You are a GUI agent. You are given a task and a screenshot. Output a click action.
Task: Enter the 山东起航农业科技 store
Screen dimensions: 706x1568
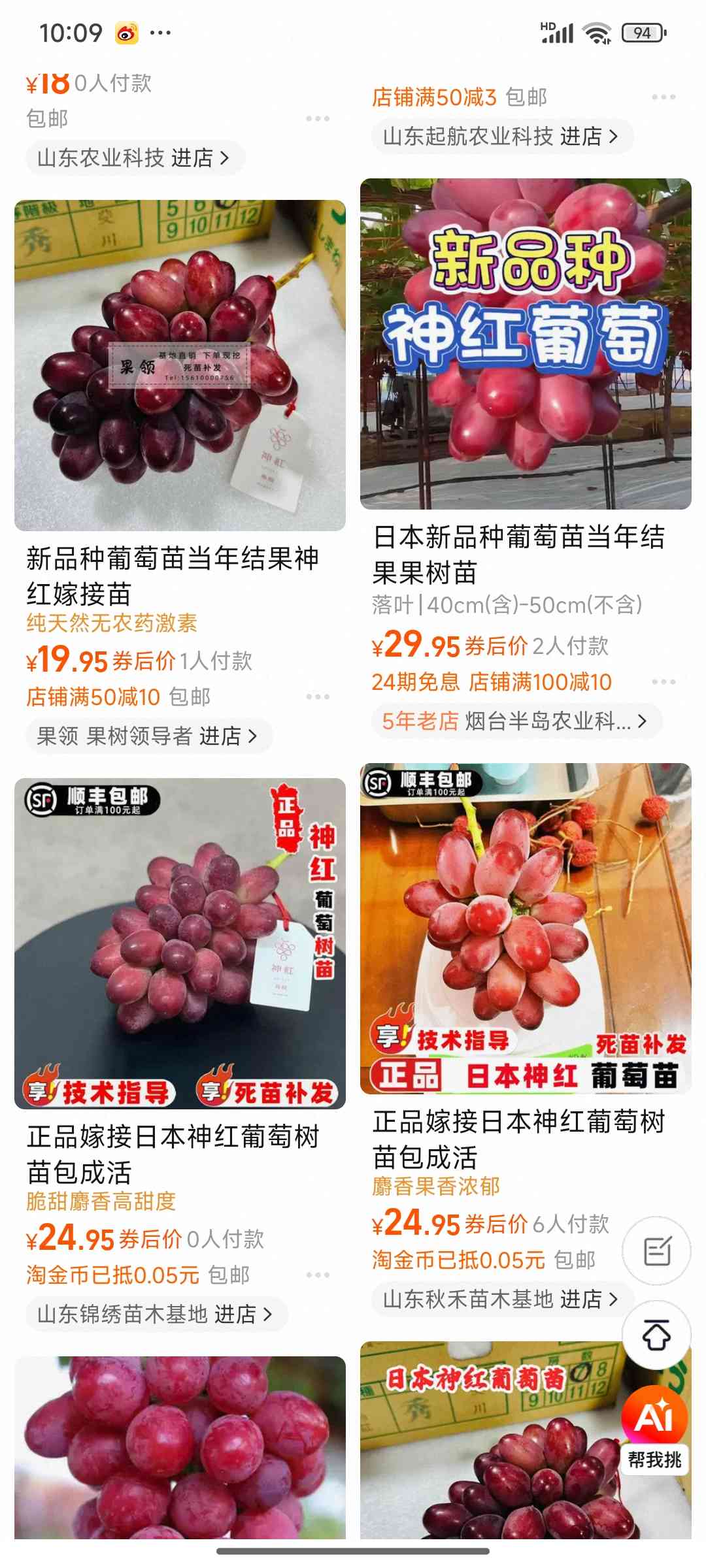point(501,137)
